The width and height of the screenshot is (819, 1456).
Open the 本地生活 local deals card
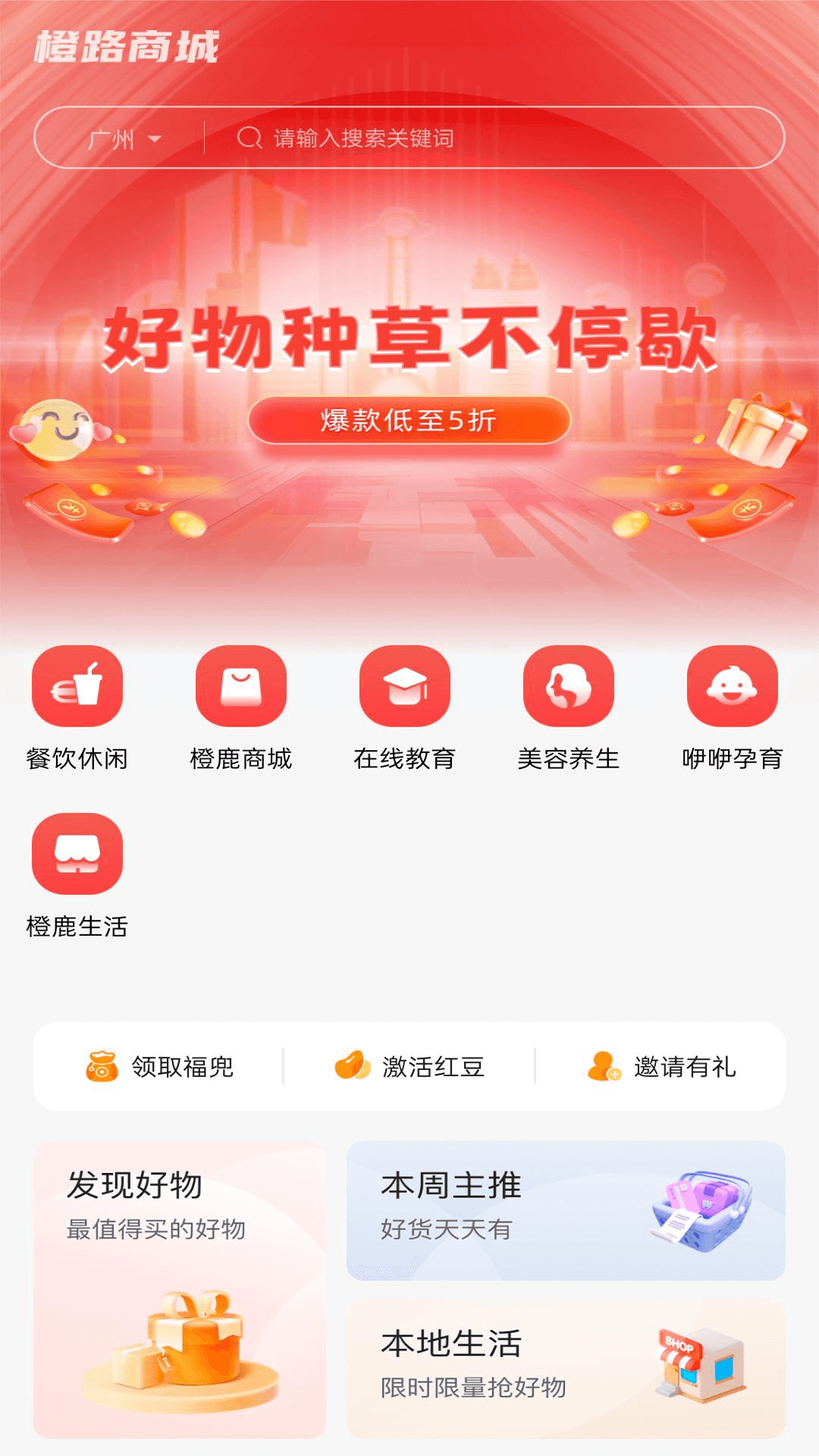[566, 1369]
